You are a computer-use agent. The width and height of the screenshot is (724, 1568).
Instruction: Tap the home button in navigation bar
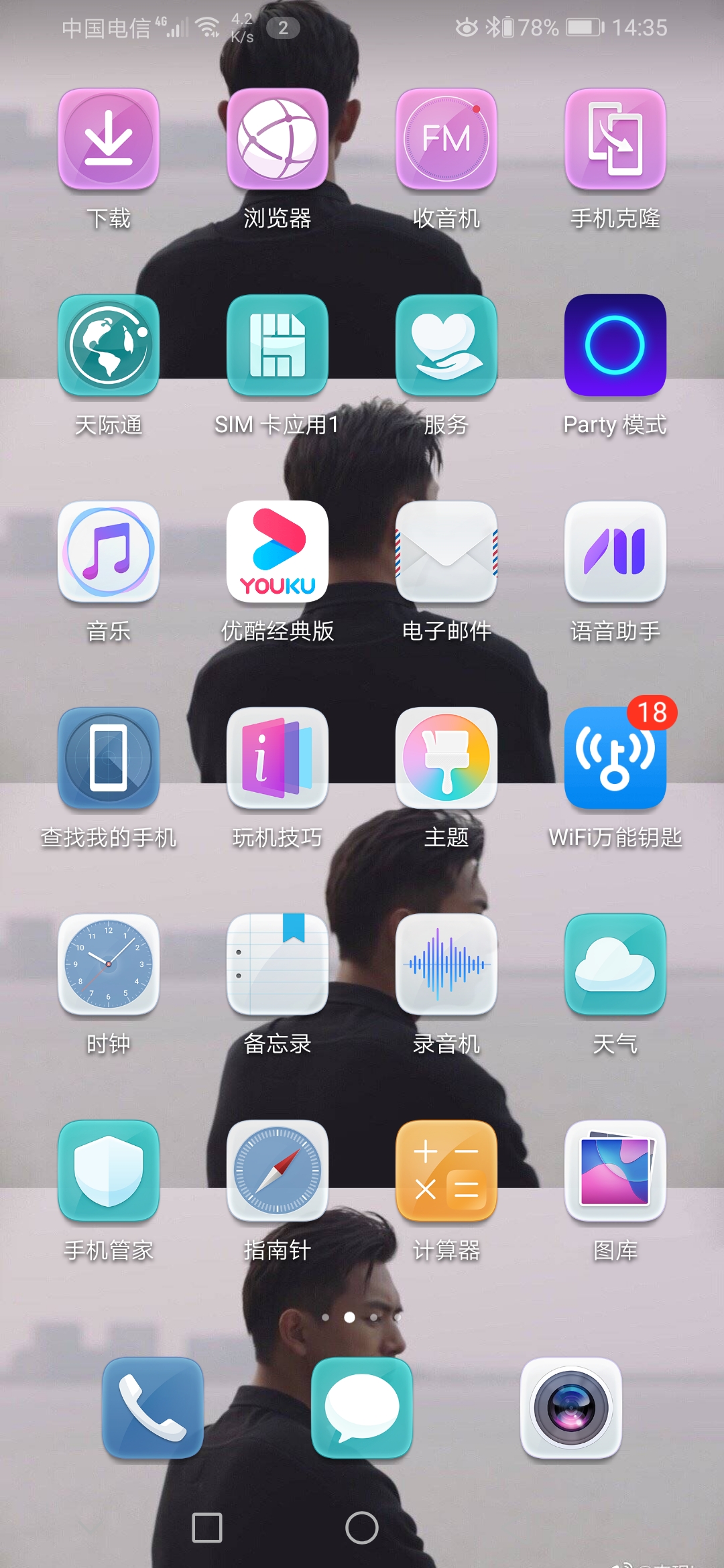pos(362,1528)
